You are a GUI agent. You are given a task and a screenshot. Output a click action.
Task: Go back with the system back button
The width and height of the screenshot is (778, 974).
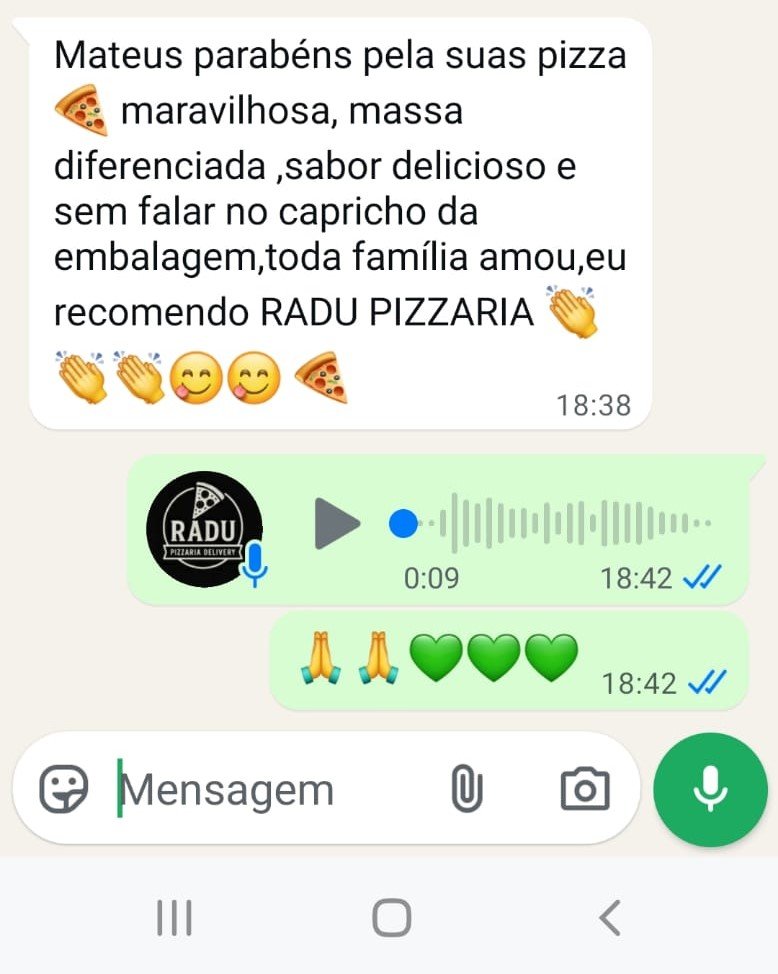(608, 916)
